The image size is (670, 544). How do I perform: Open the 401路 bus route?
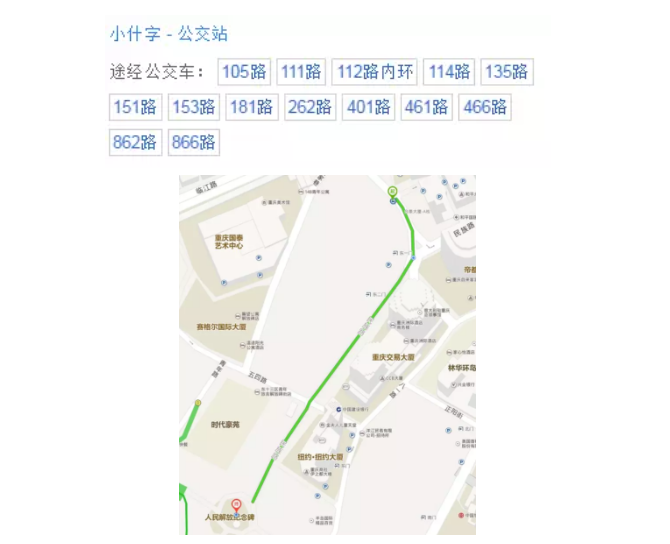point(367,107)
